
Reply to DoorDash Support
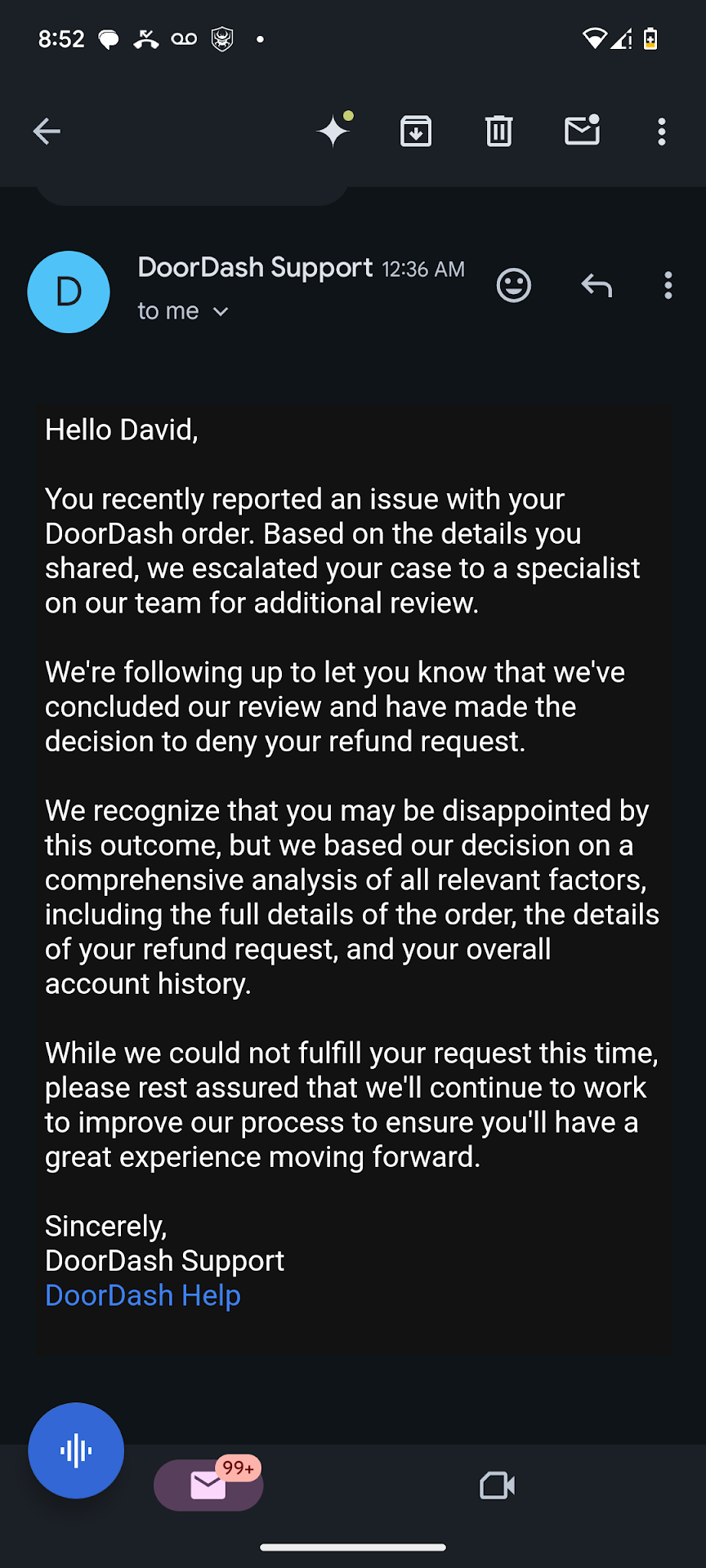tap(597, 285)
